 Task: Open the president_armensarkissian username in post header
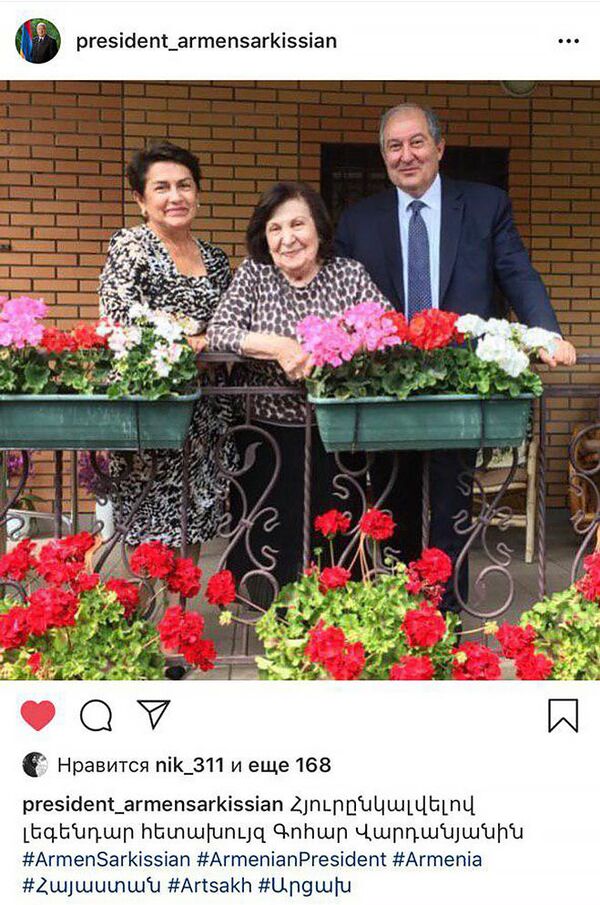pyautogui.click(x=206, y=41)
